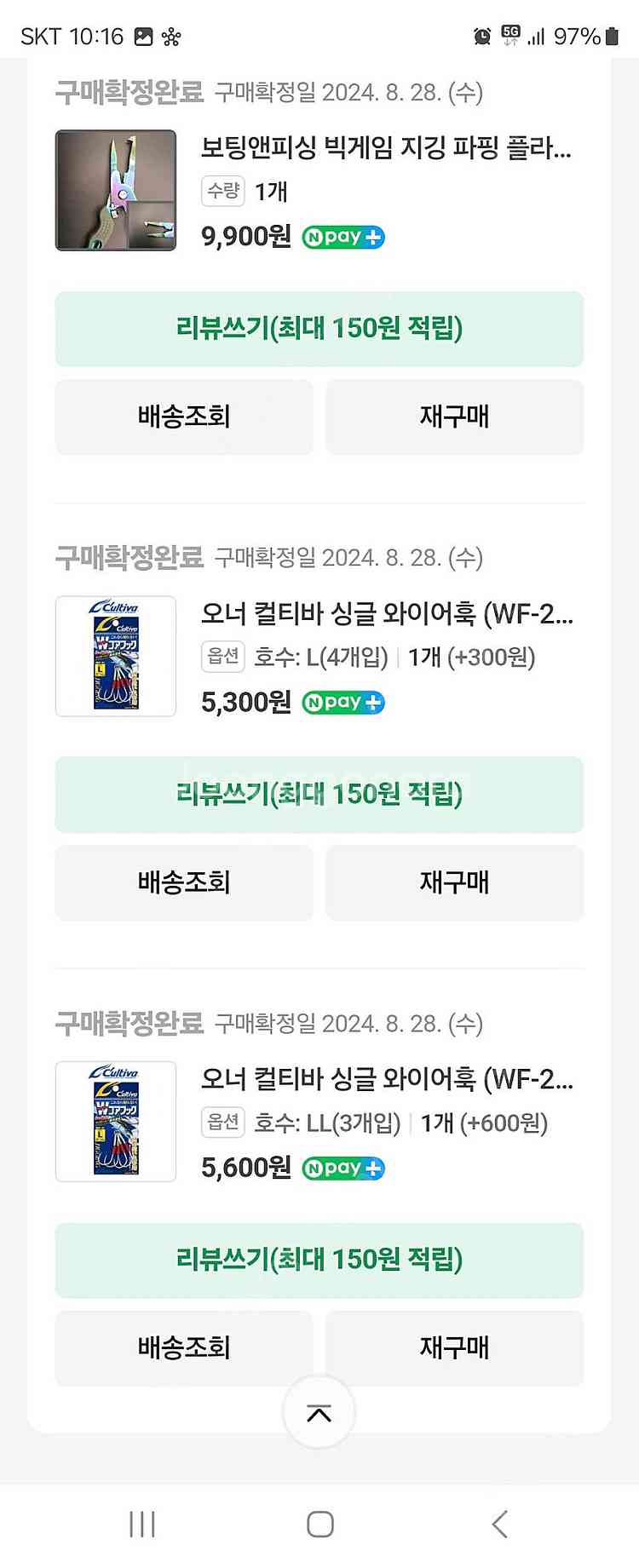
Task: Repurchase the 5,300원 L(4개입) hook
Action: click(x=454, y=882)
